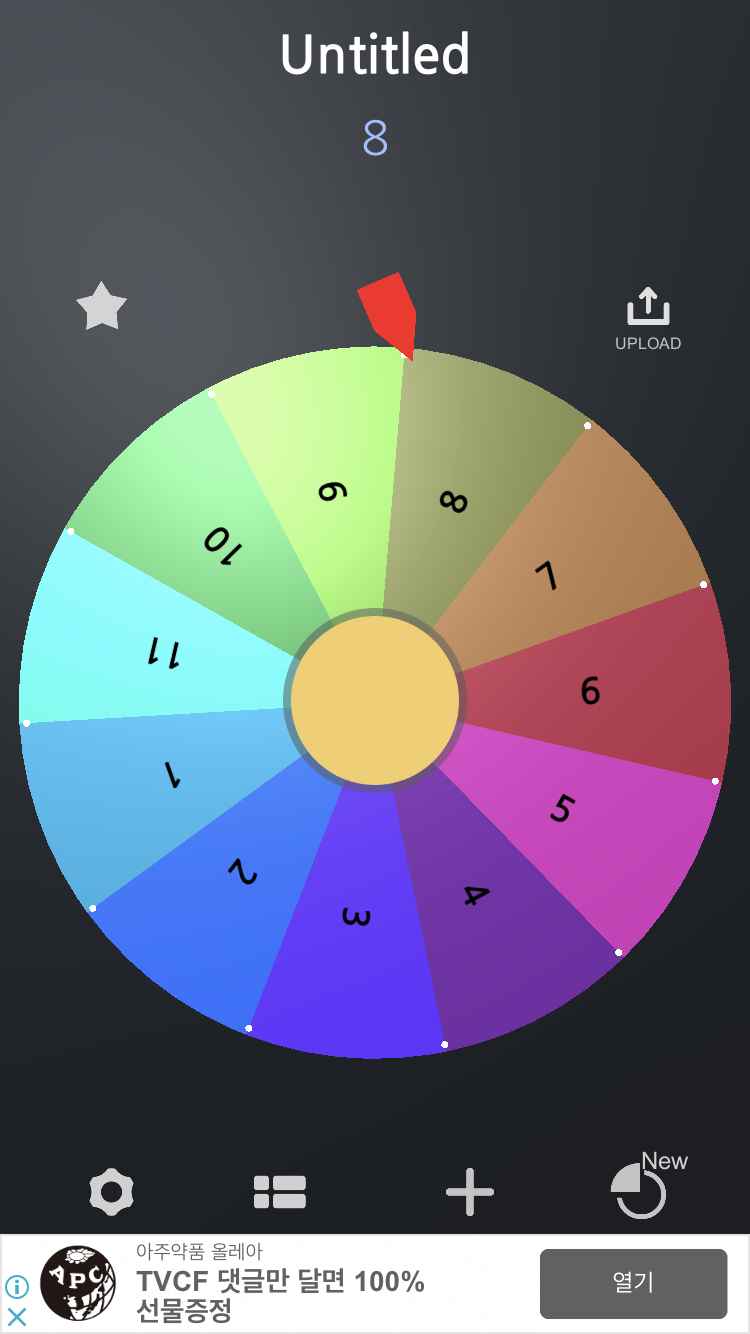
Task: Spin the wheel using the center button
Action: 375,700
